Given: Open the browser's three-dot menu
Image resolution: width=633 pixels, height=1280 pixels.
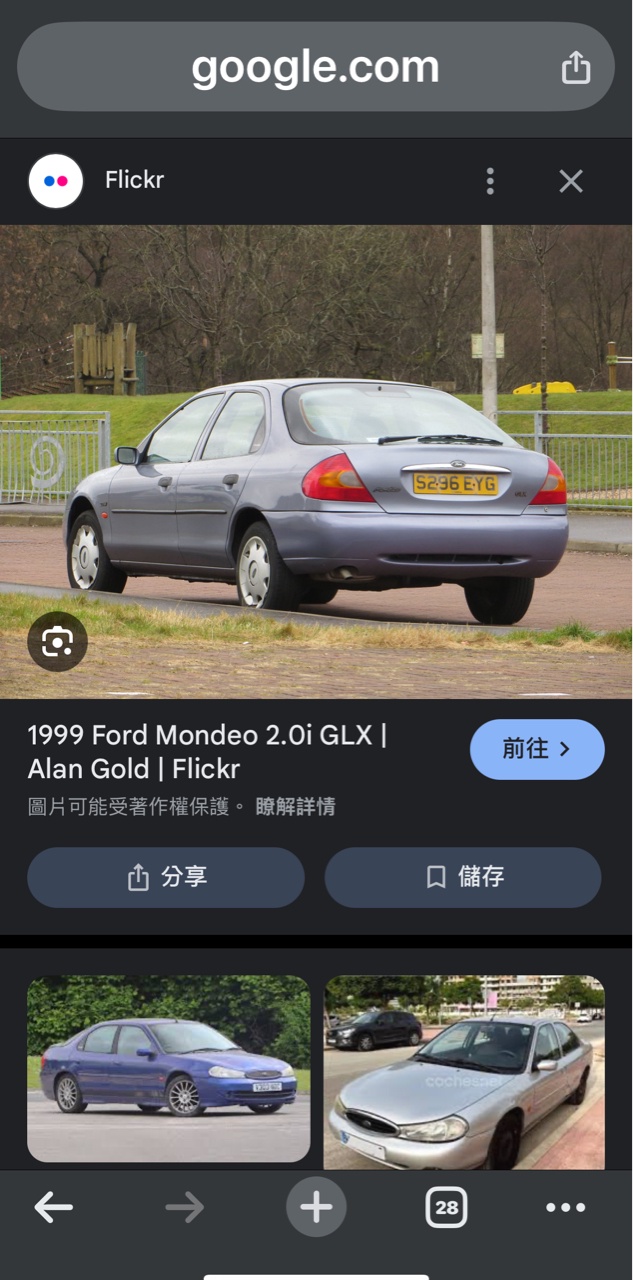Looking at the screenshot, I should (x=565, y=1208).
